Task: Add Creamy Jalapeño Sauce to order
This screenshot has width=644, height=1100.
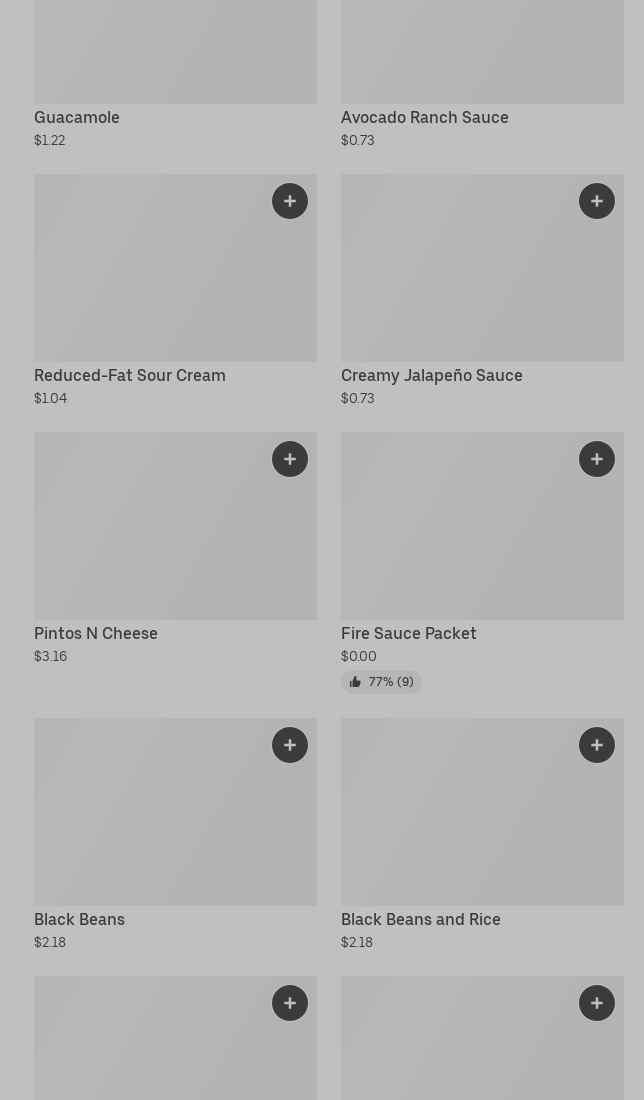Action: (x=597, y=201)
